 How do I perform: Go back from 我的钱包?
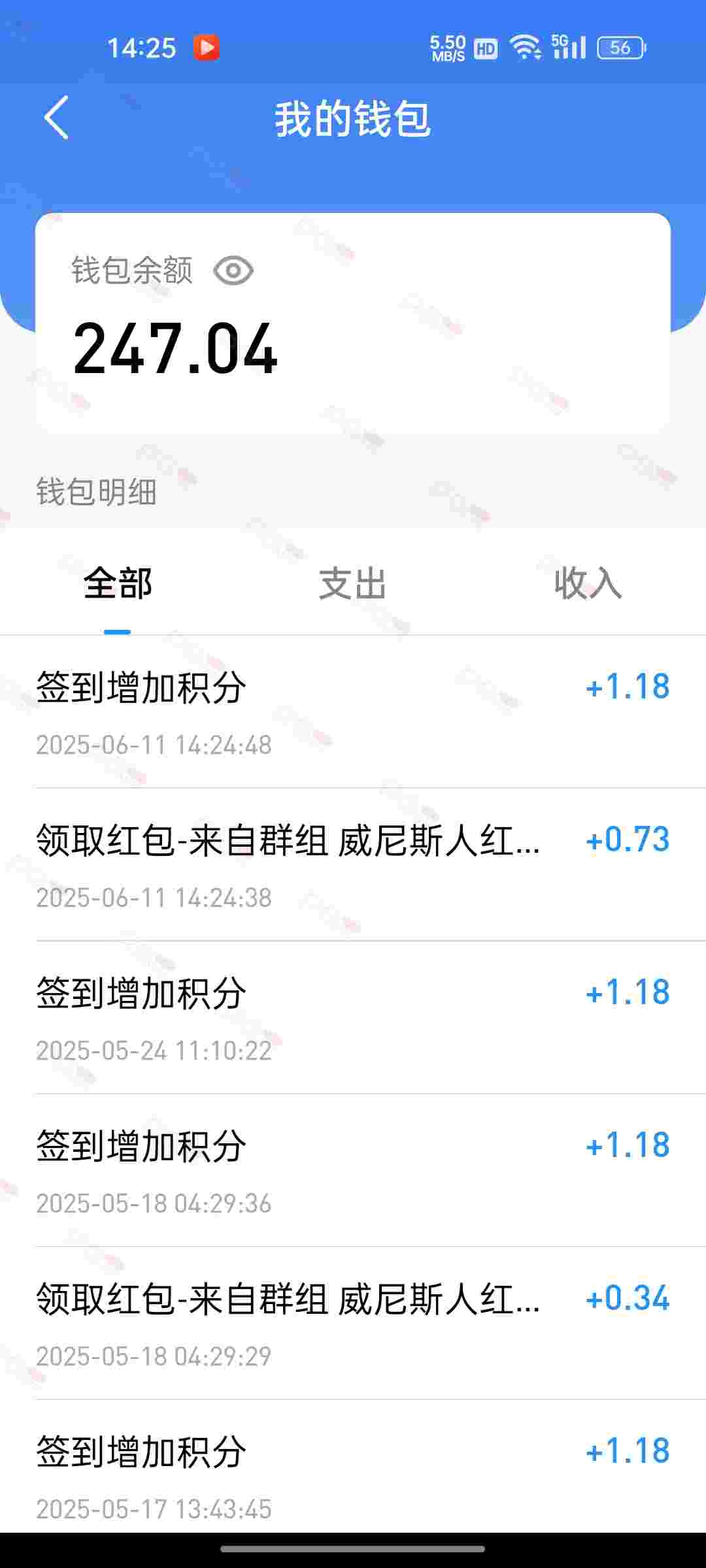(x=56, y=118)
